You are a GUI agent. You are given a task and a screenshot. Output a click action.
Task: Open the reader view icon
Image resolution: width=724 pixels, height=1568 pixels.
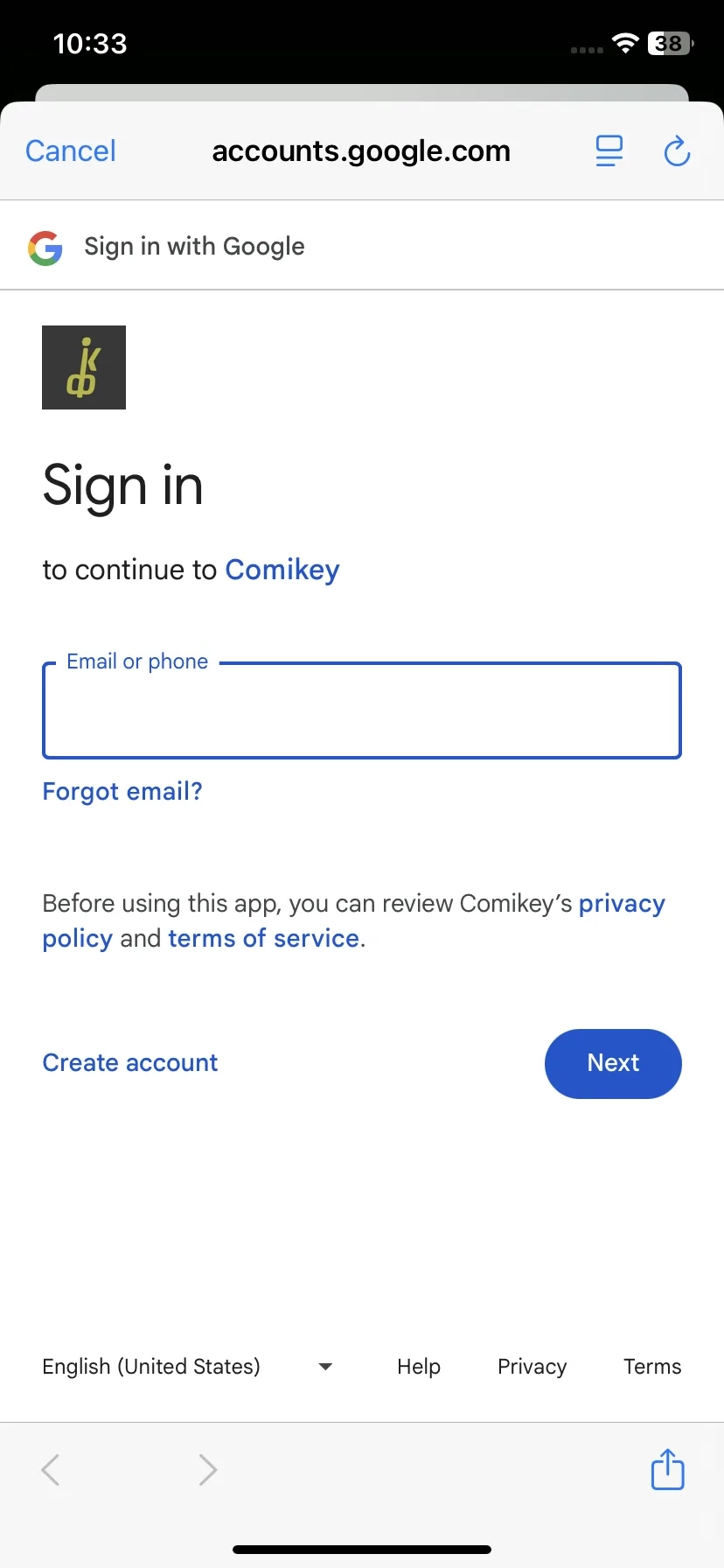coord(609,151)
